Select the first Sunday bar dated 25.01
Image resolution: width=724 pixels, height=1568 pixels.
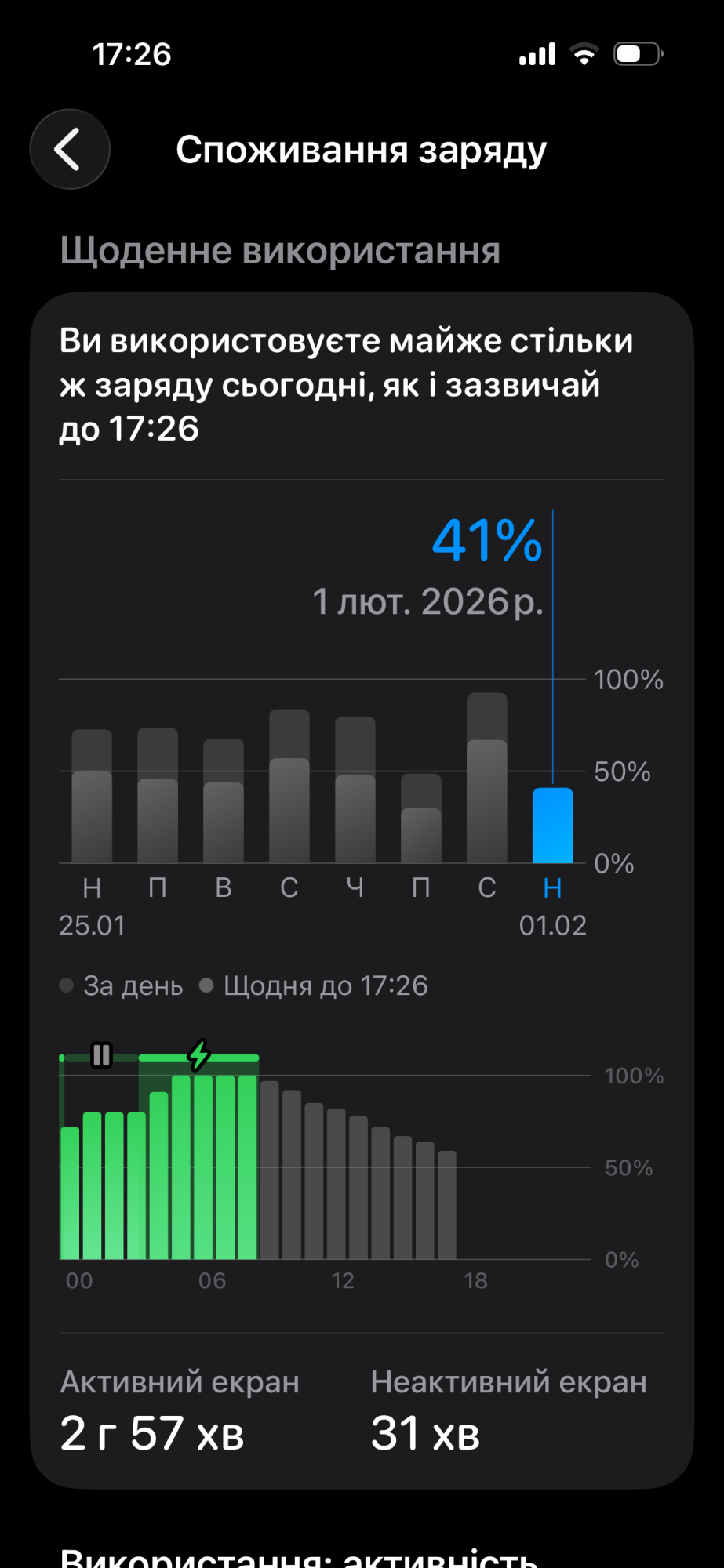(92, 797)
